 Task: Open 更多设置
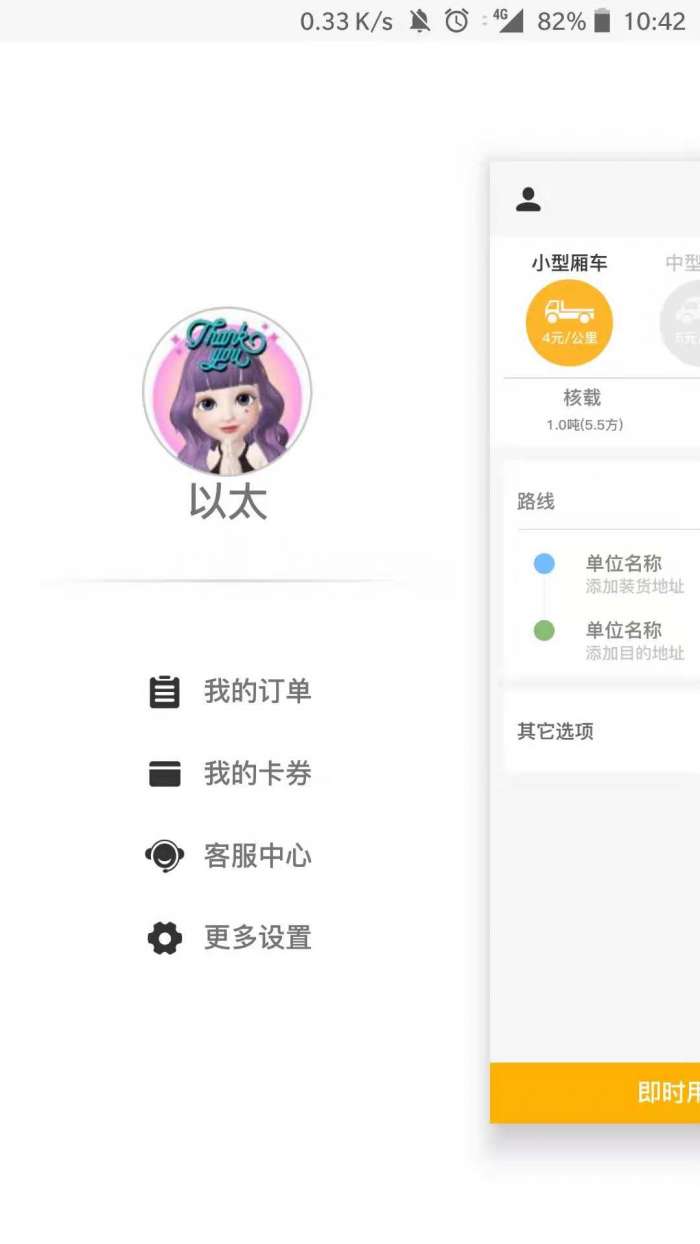[230, 938]
